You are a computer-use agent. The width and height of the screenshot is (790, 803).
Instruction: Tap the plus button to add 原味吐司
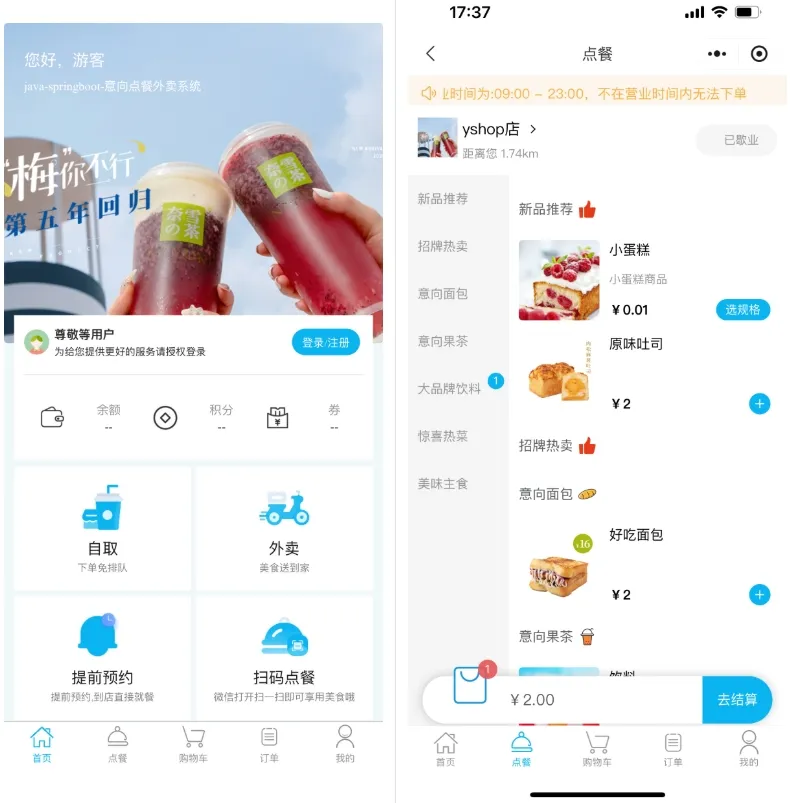(x=759, y=404)
